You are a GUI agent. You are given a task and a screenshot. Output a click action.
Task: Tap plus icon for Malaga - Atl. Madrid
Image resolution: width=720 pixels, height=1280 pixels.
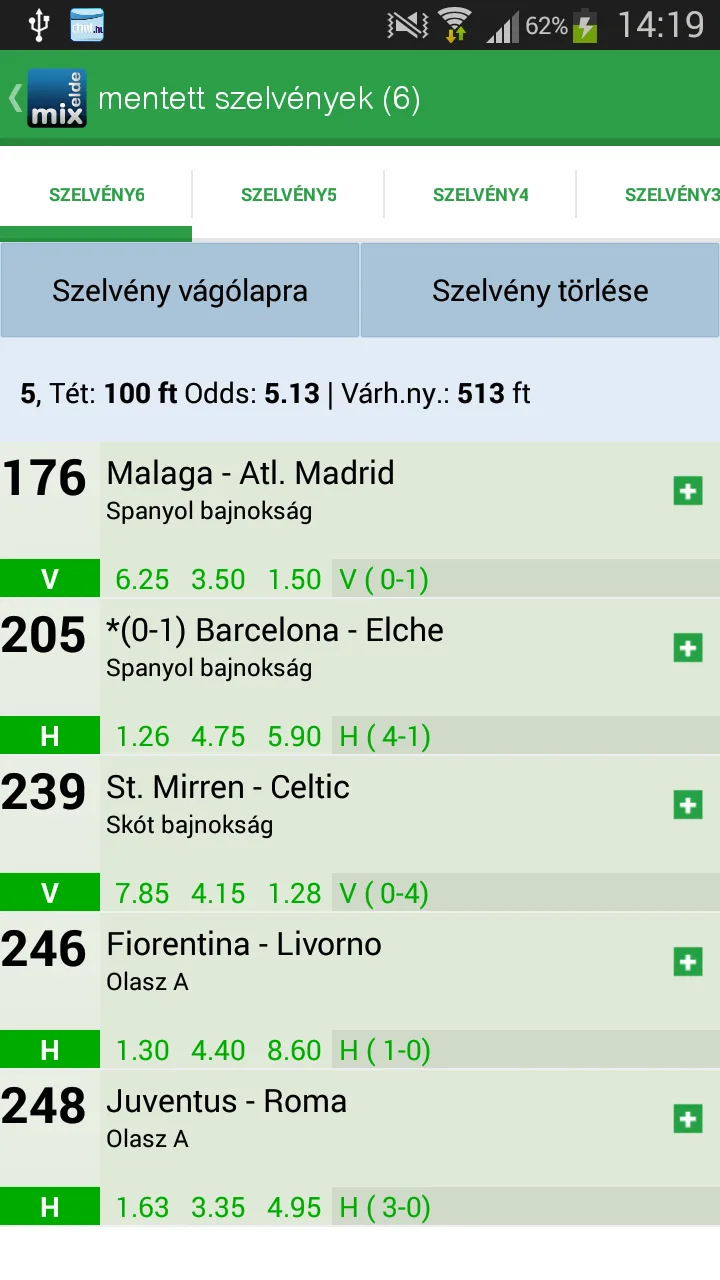[688, 490]
